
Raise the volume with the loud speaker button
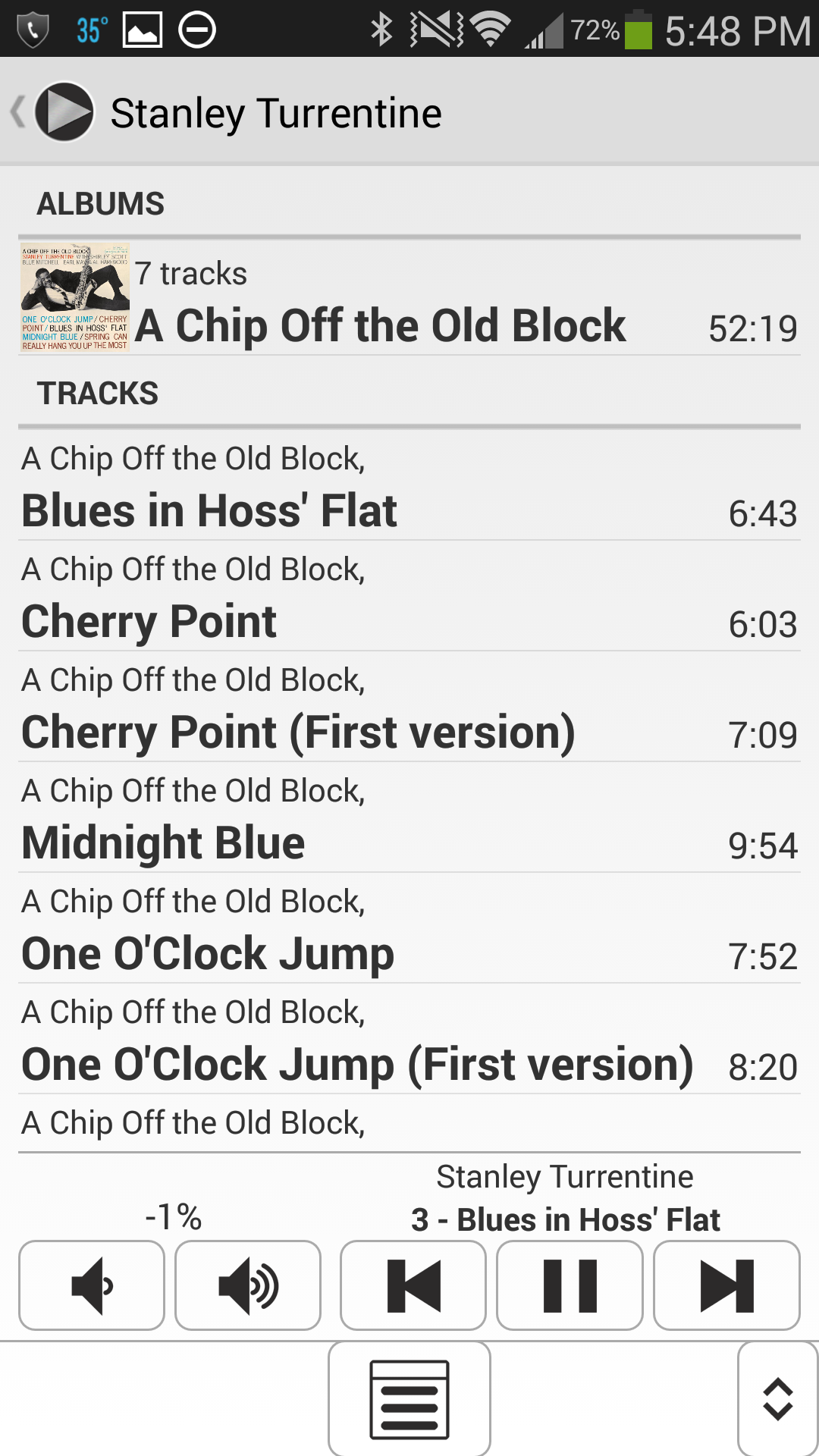click(x=248, y=1285)
